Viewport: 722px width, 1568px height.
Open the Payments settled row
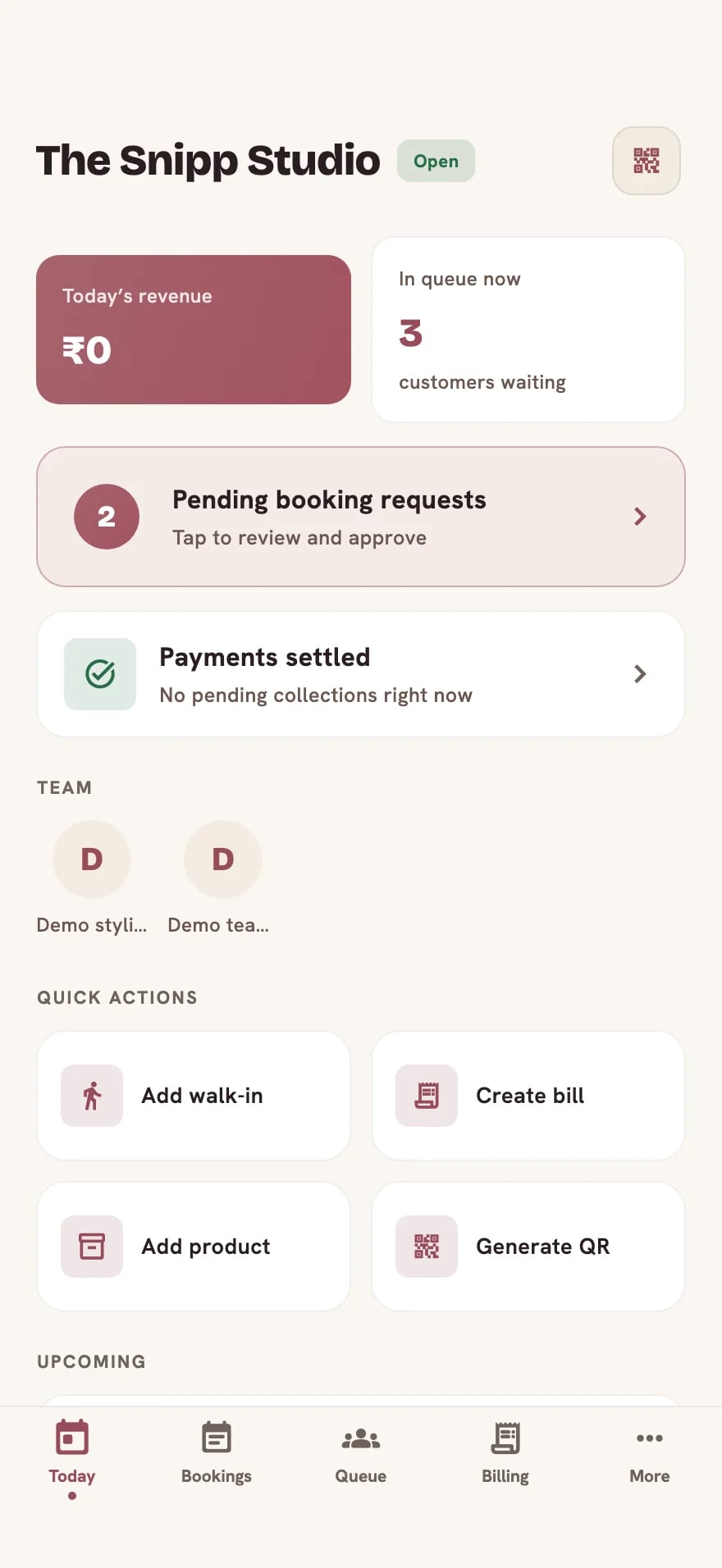[x=361, y=674]
